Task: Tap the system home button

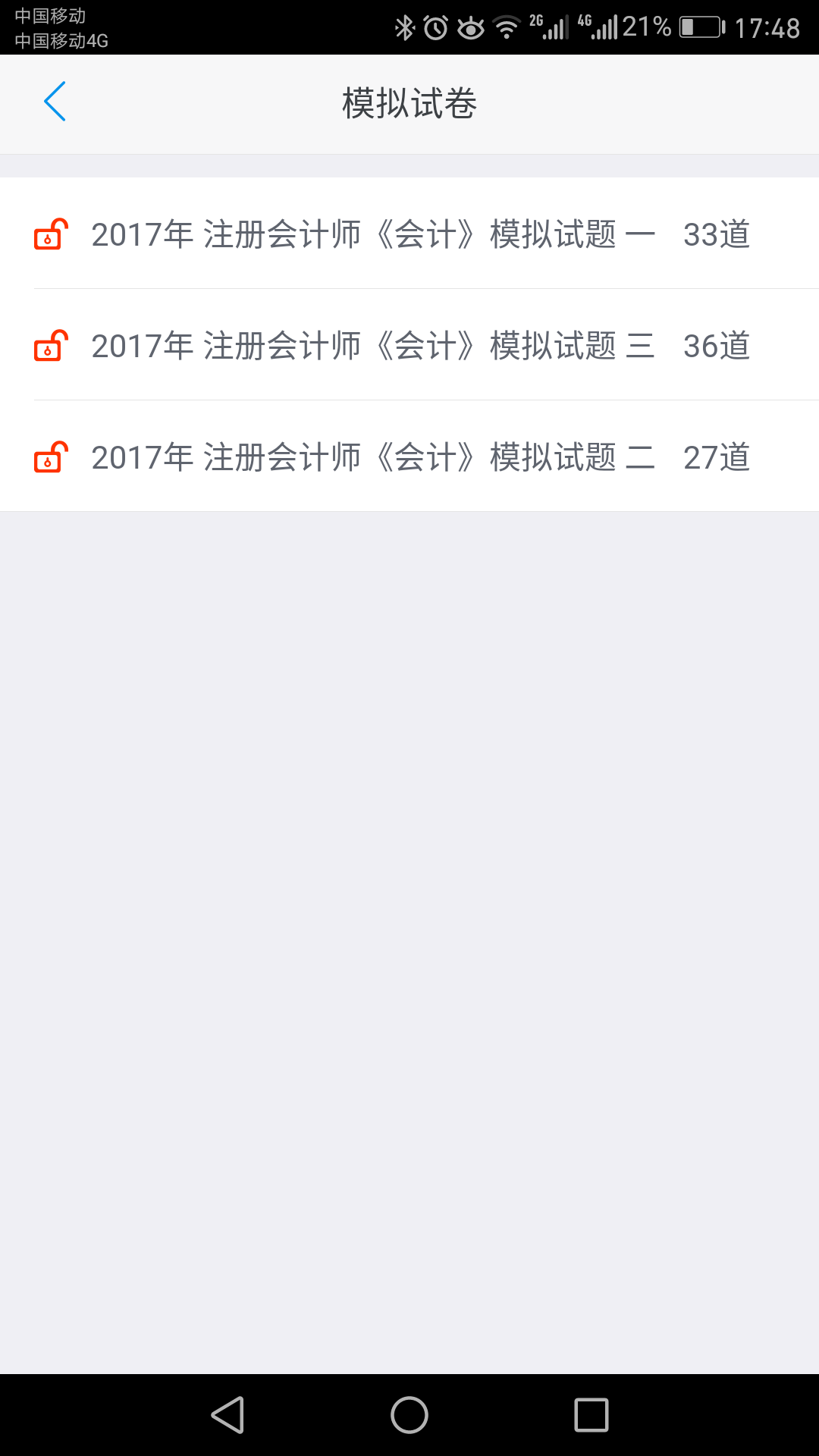Action: [409, 1415]
